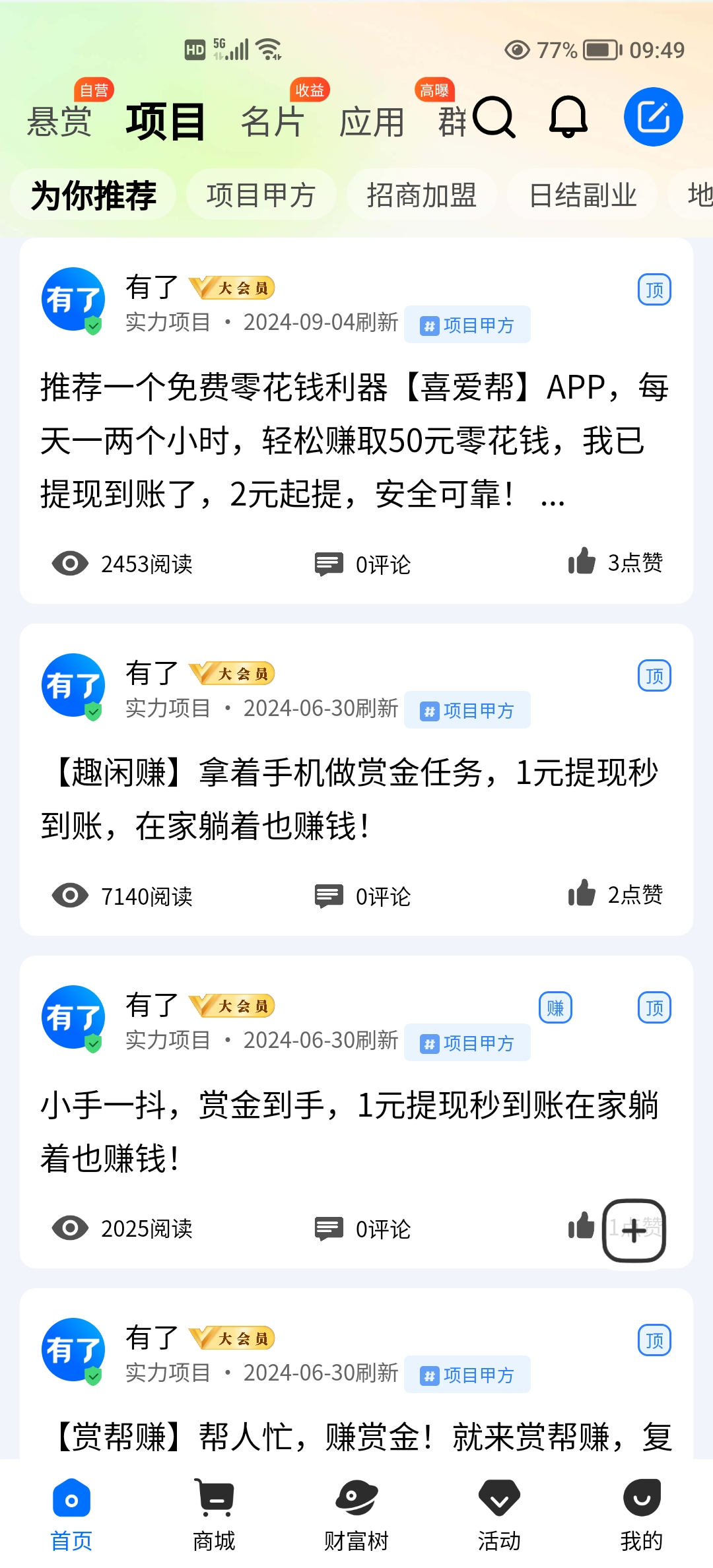Like the 喜爱帮 post with 3点赞
Image resolution: width=713 pixels, height=1568 pixels.
[615, 562]
